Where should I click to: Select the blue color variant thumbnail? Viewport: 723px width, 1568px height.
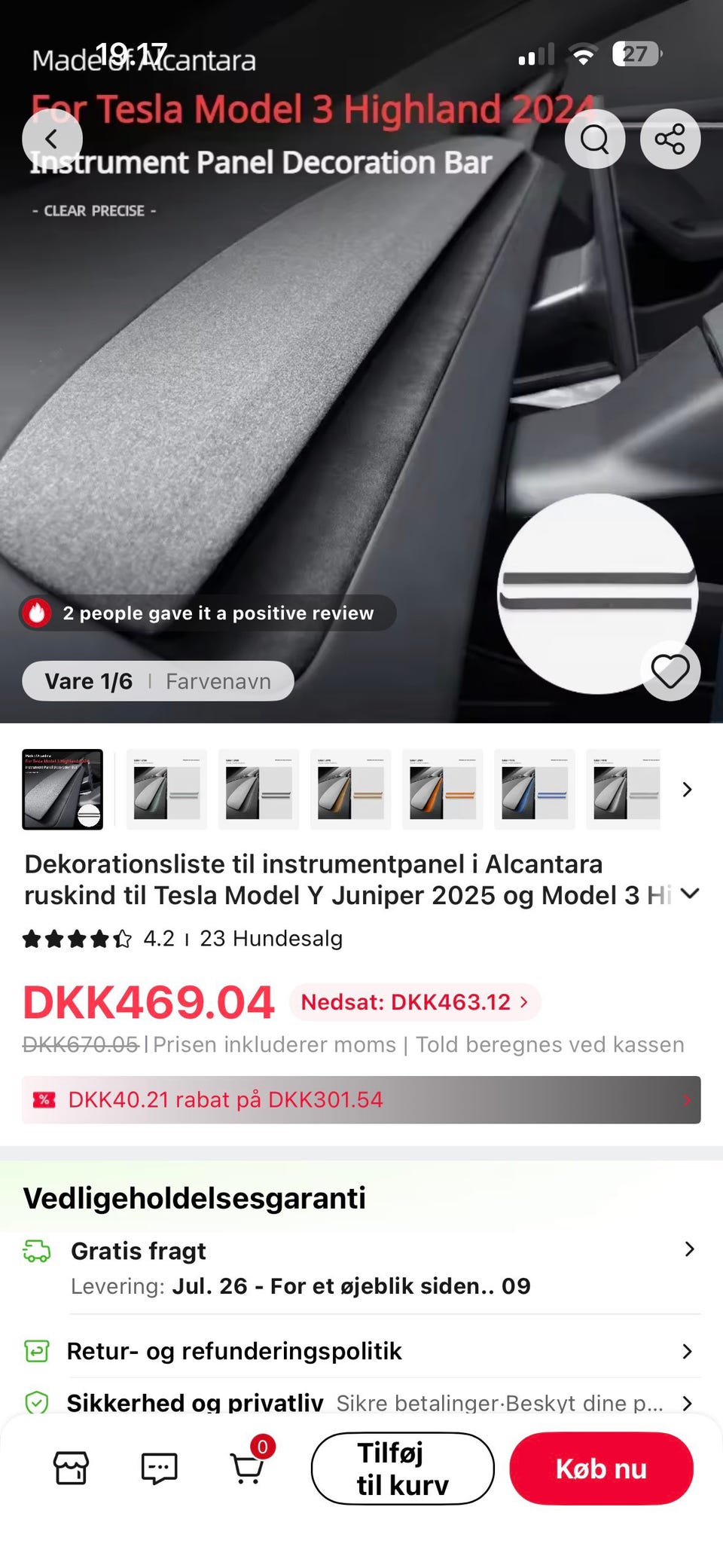coord(535,790)
